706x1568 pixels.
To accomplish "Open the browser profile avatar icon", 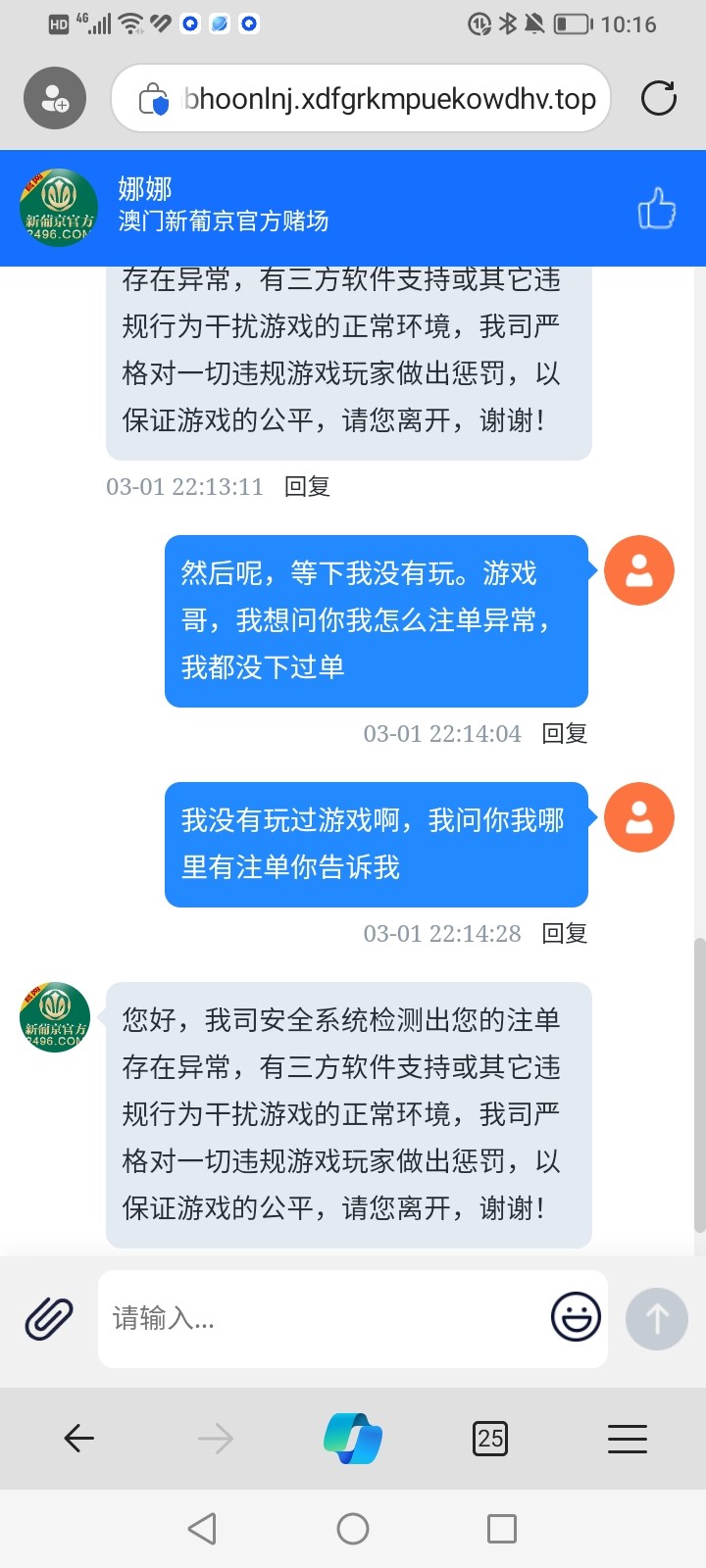I will coord(55,98).
